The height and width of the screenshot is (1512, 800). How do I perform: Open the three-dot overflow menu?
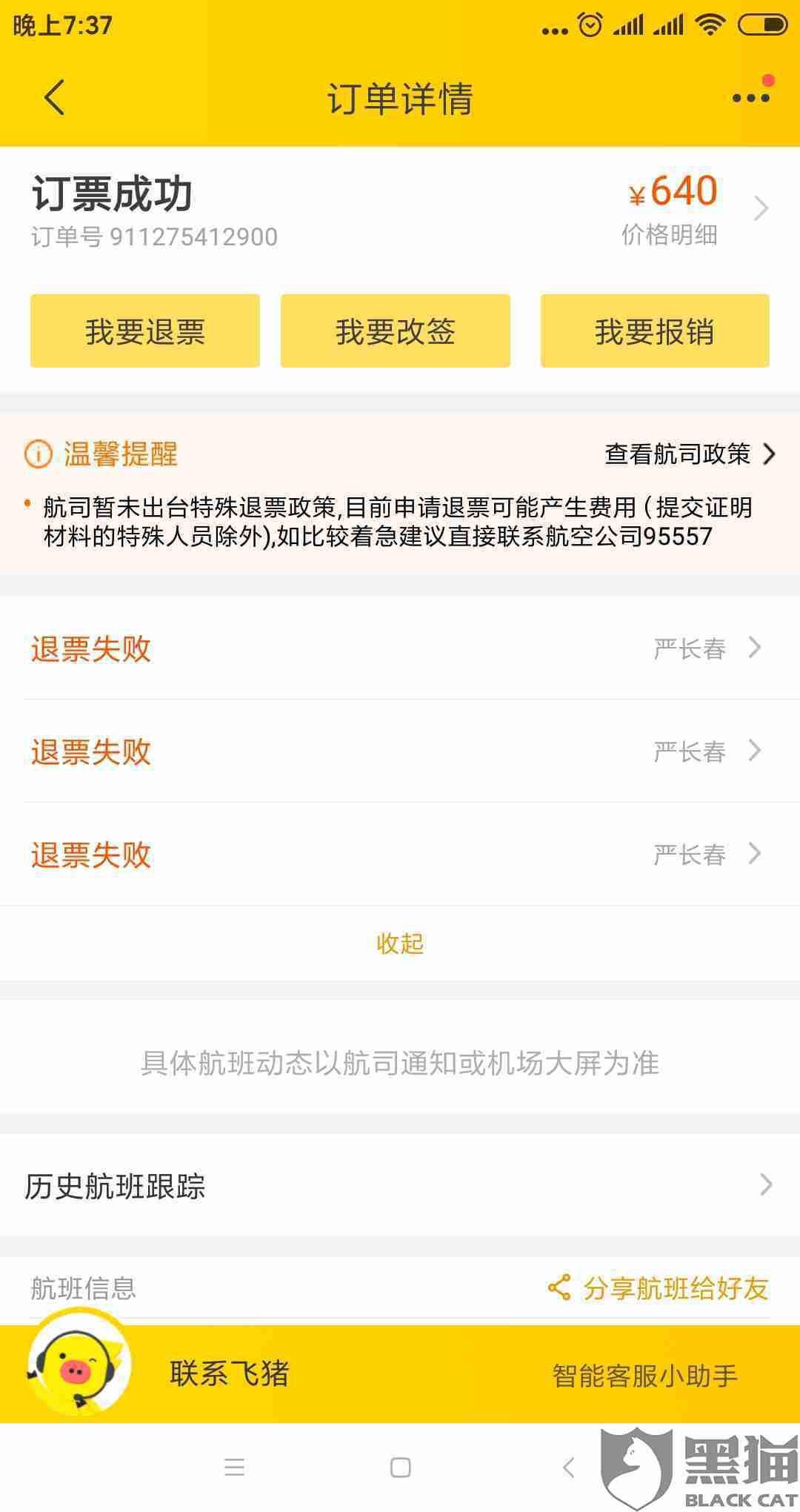click(x=751, y=97)
